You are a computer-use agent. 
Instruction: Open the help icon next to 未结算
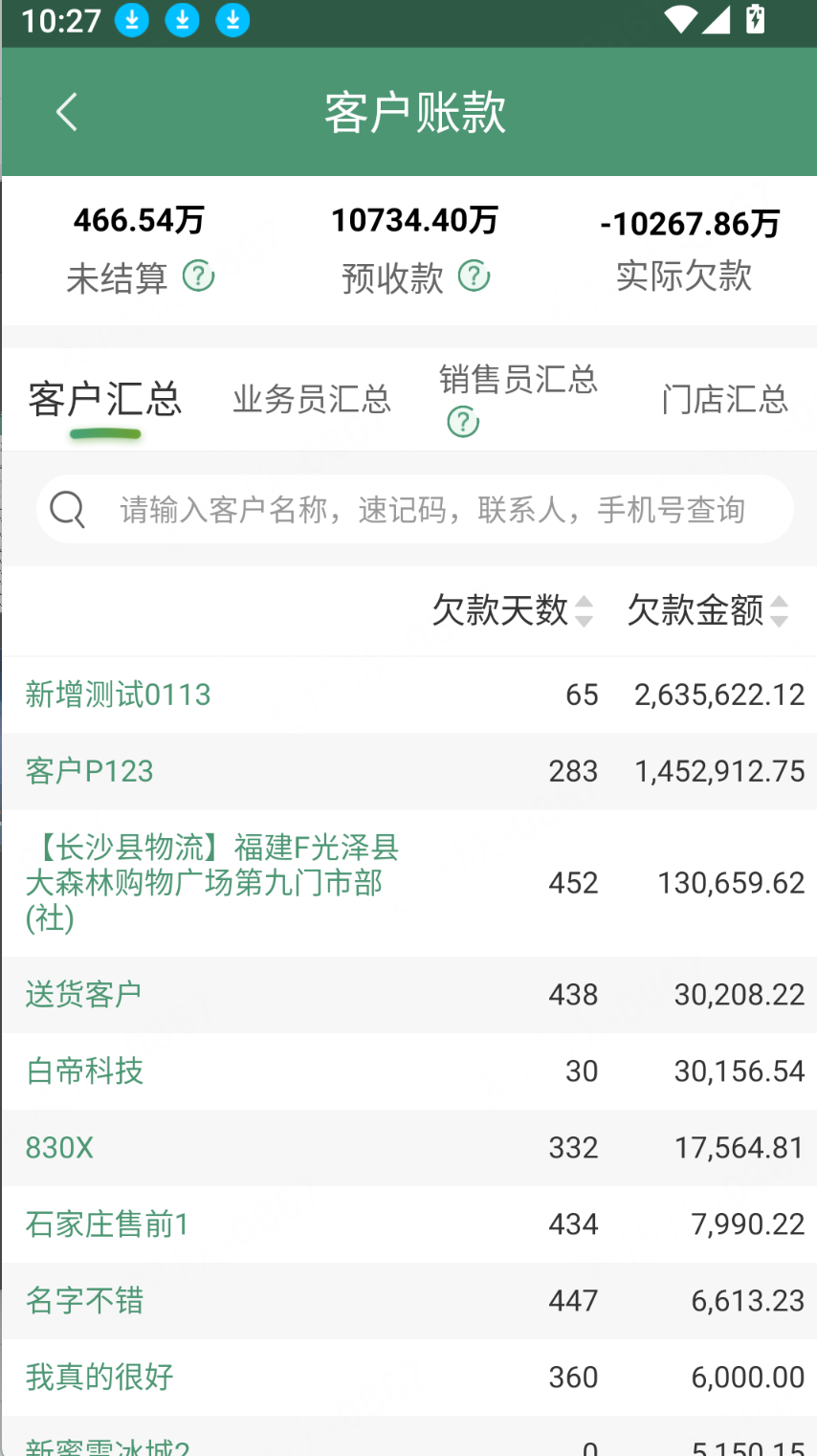click(198, 276)
